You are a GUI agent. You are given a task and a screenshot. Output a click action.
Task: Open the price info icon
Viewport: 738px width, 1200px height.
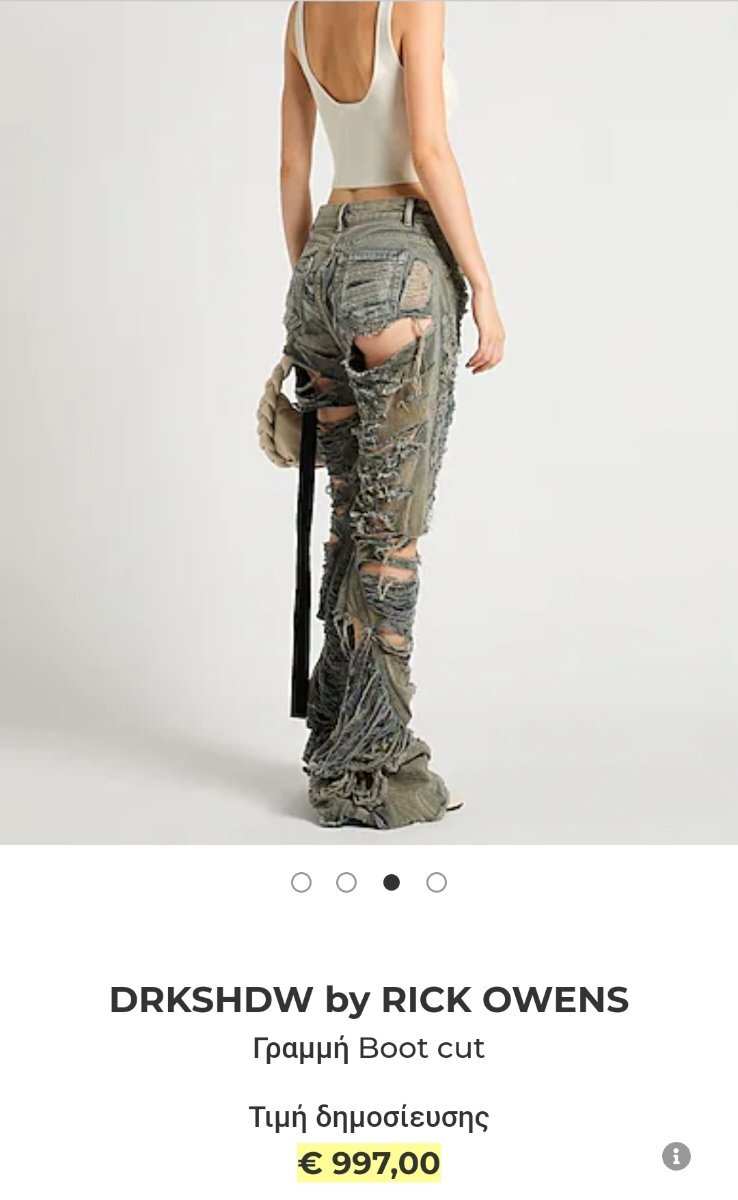point(676,1156)
